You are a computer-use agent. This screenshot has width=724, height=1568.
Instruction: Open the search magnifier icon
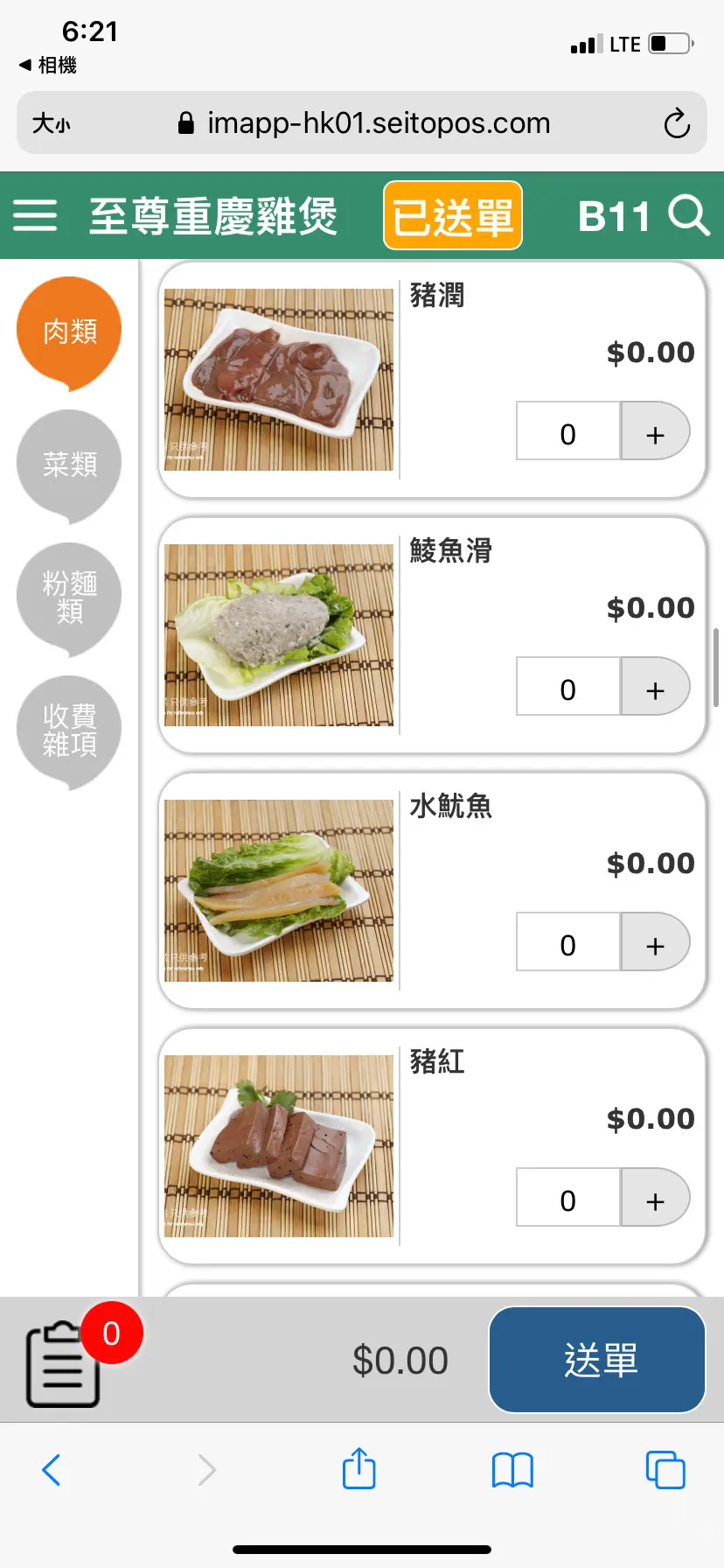[688, 215]
